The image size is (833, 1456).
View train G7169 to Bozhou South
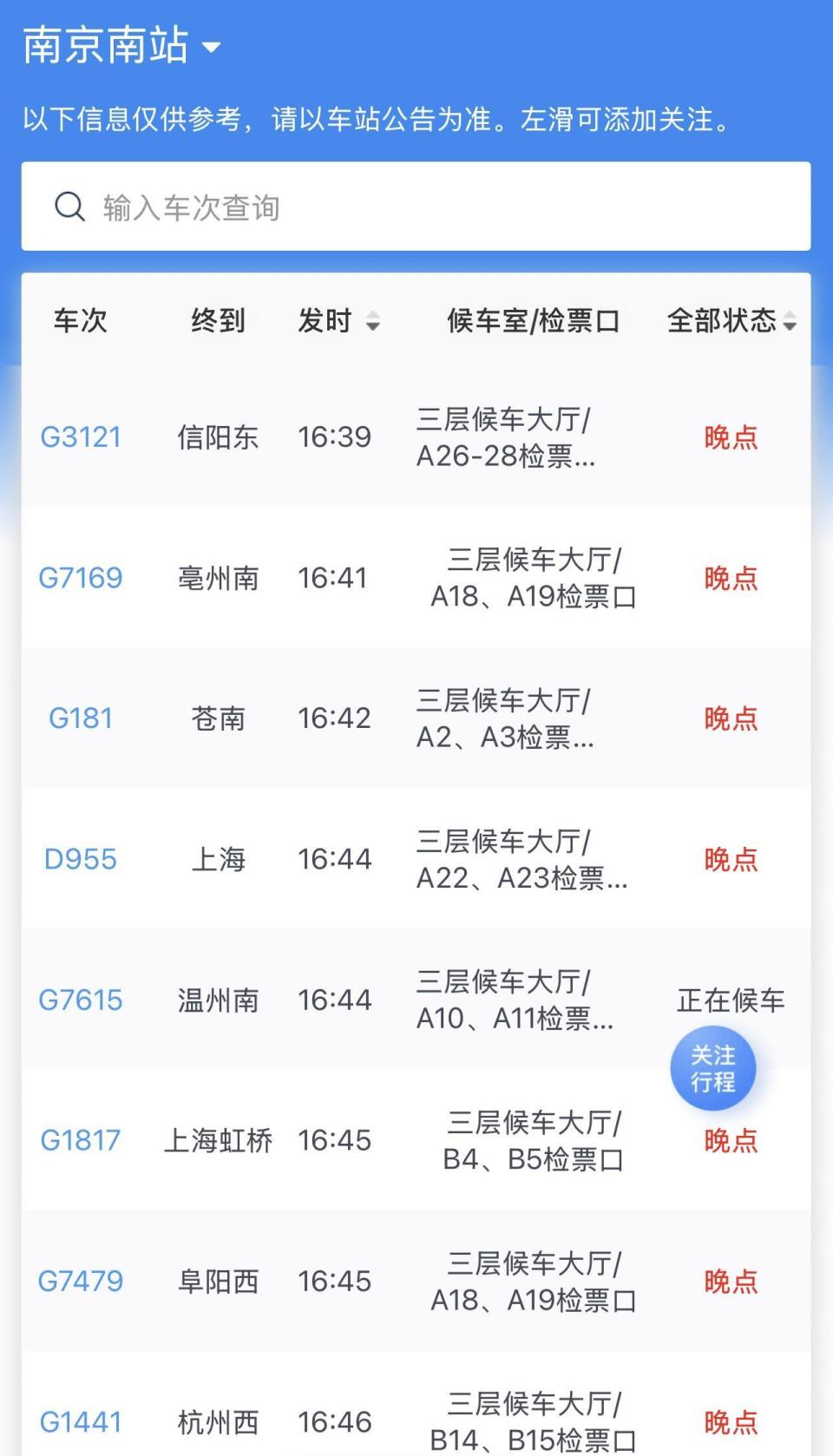(80, 577)
